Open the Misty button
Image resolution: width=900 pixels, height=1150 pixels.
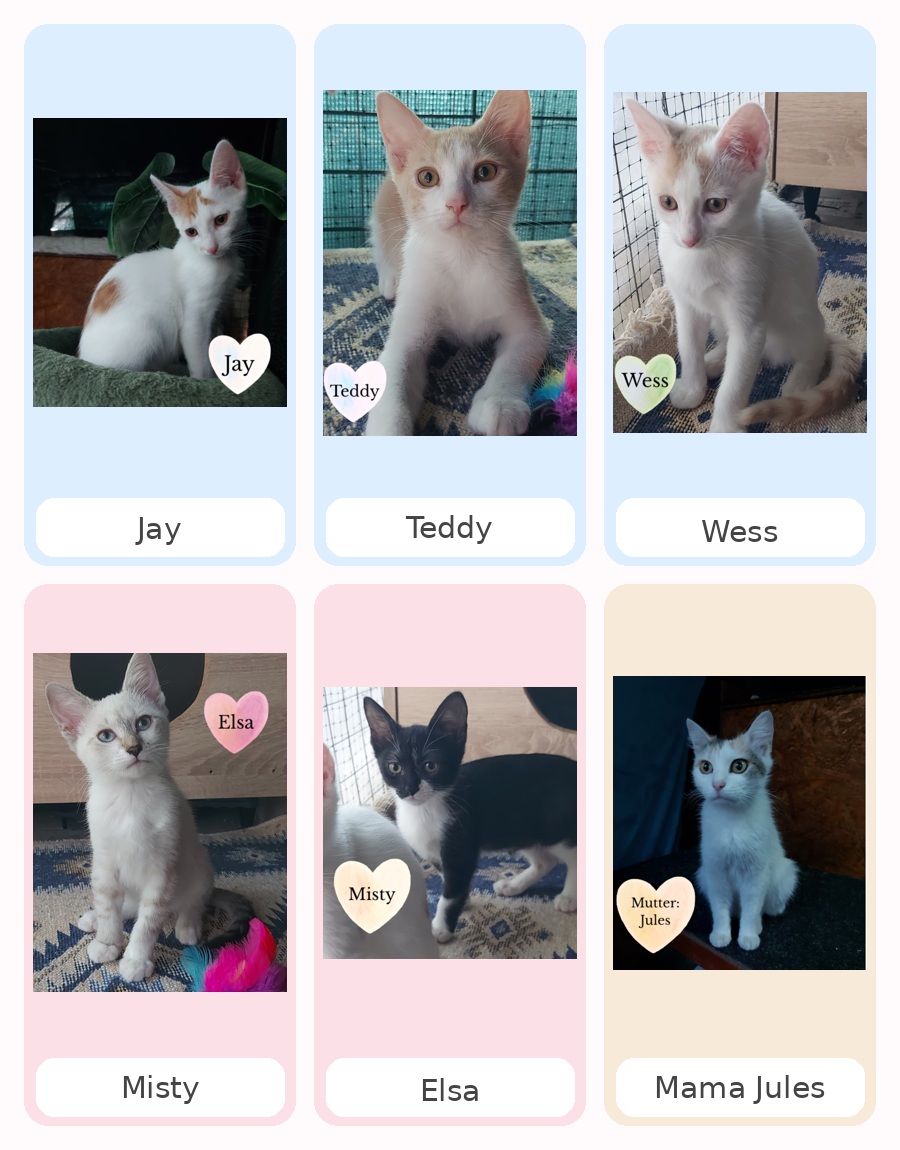coord(160,1087)
